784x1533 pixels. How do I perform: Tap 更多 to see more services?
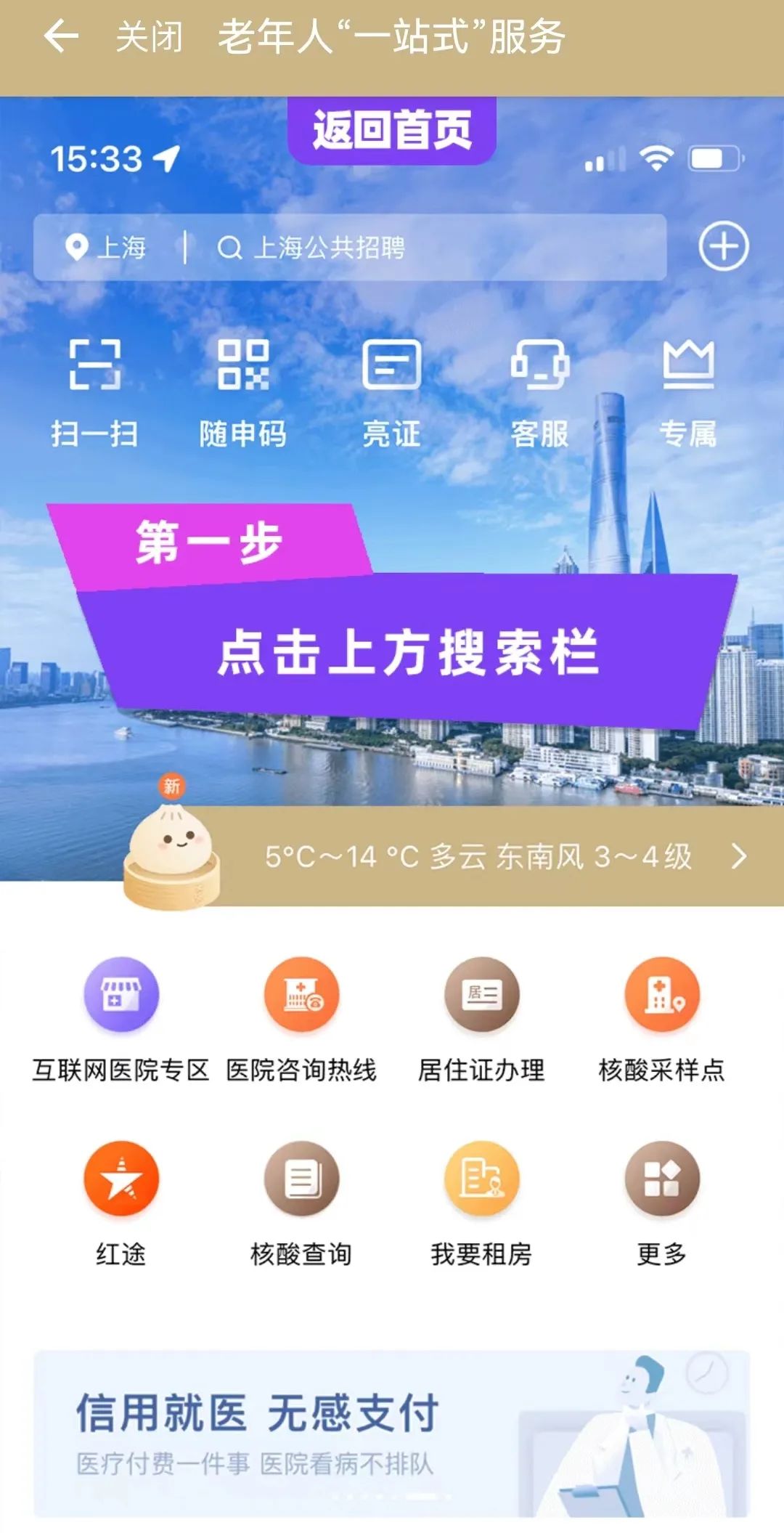pyautogui.click(x=664, y=1182)
